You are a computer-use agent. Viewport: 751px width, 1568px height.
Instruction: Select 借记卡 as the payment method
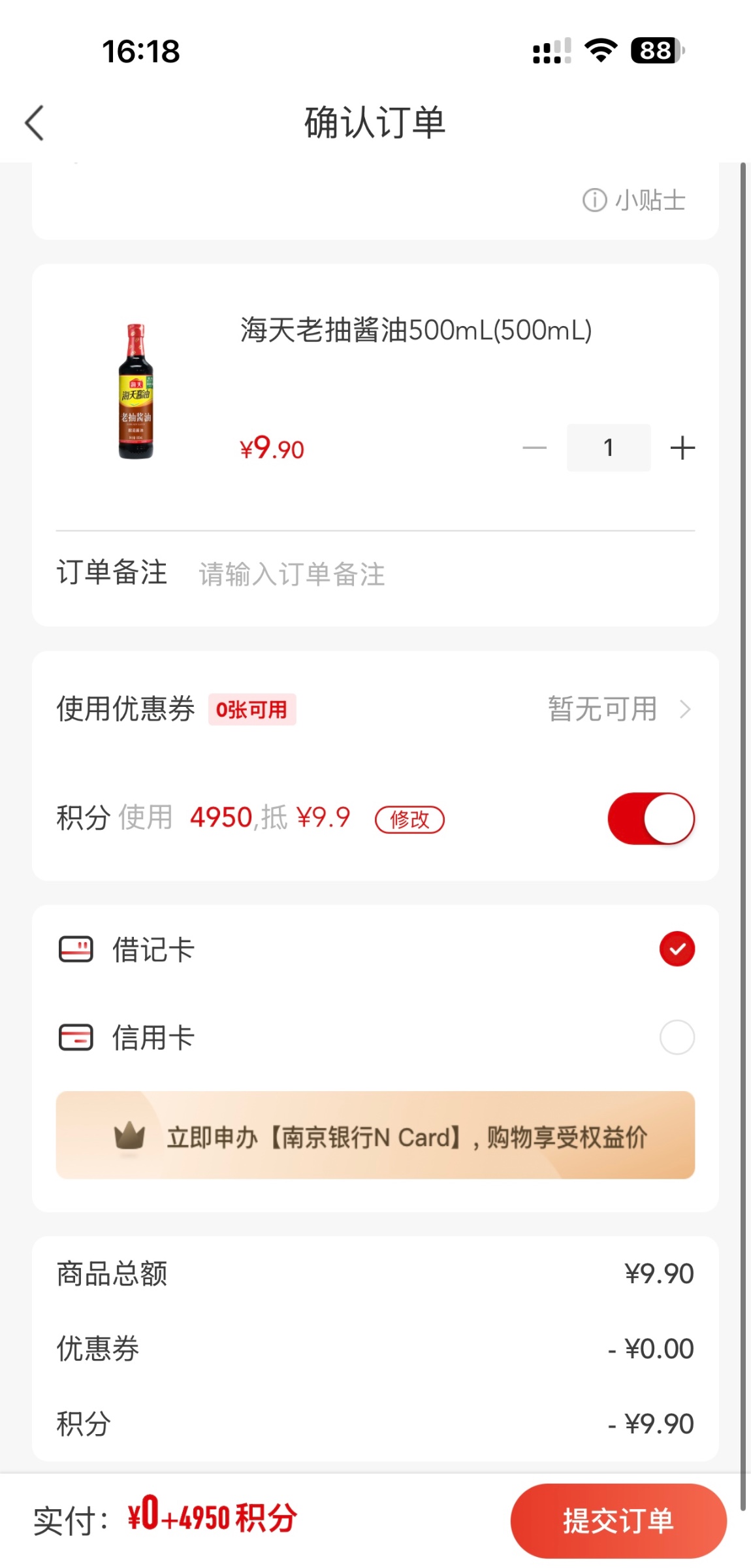[677, 949]
